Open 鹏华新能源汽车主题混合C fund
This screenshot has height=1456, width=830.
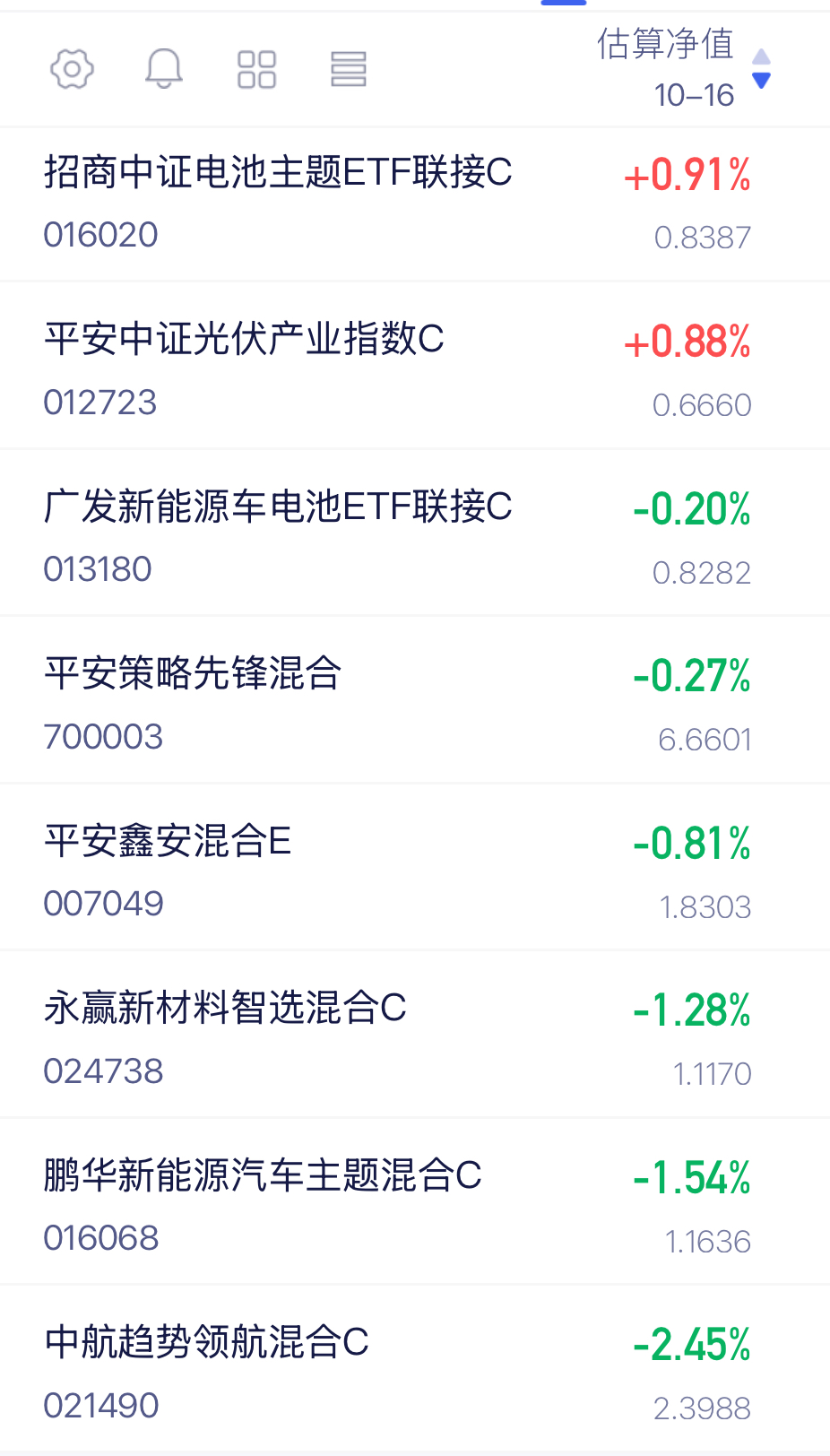pyautogui.click(x=415, y=1202)
